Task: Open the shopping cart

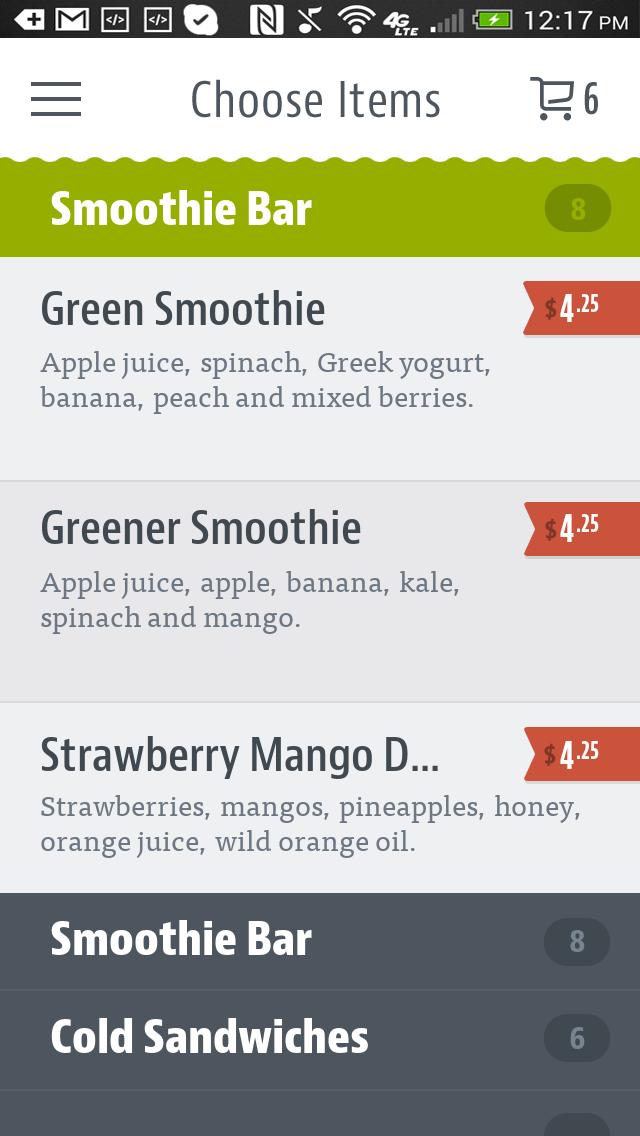Action: [563, 99]
